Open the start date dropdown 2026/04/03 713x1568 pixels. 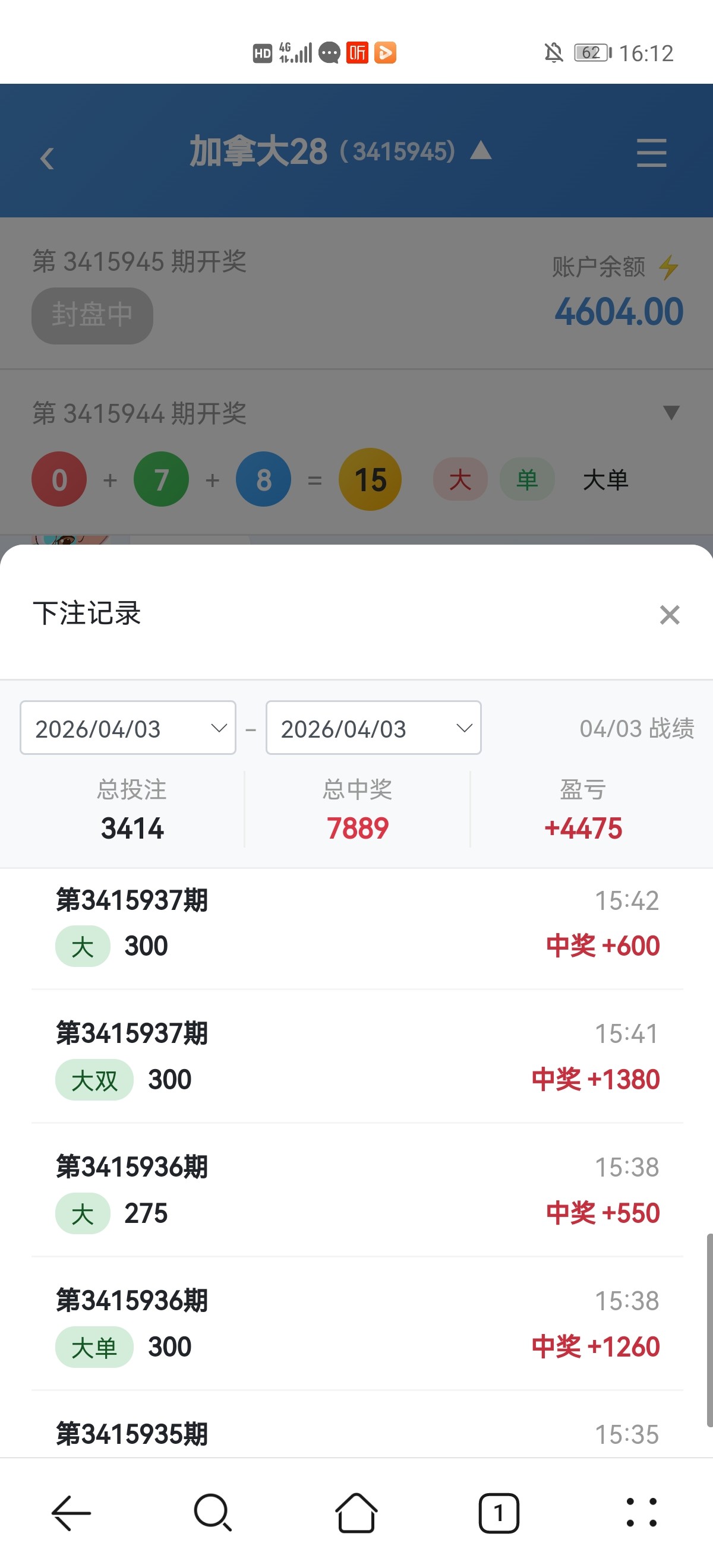(128, 728)
